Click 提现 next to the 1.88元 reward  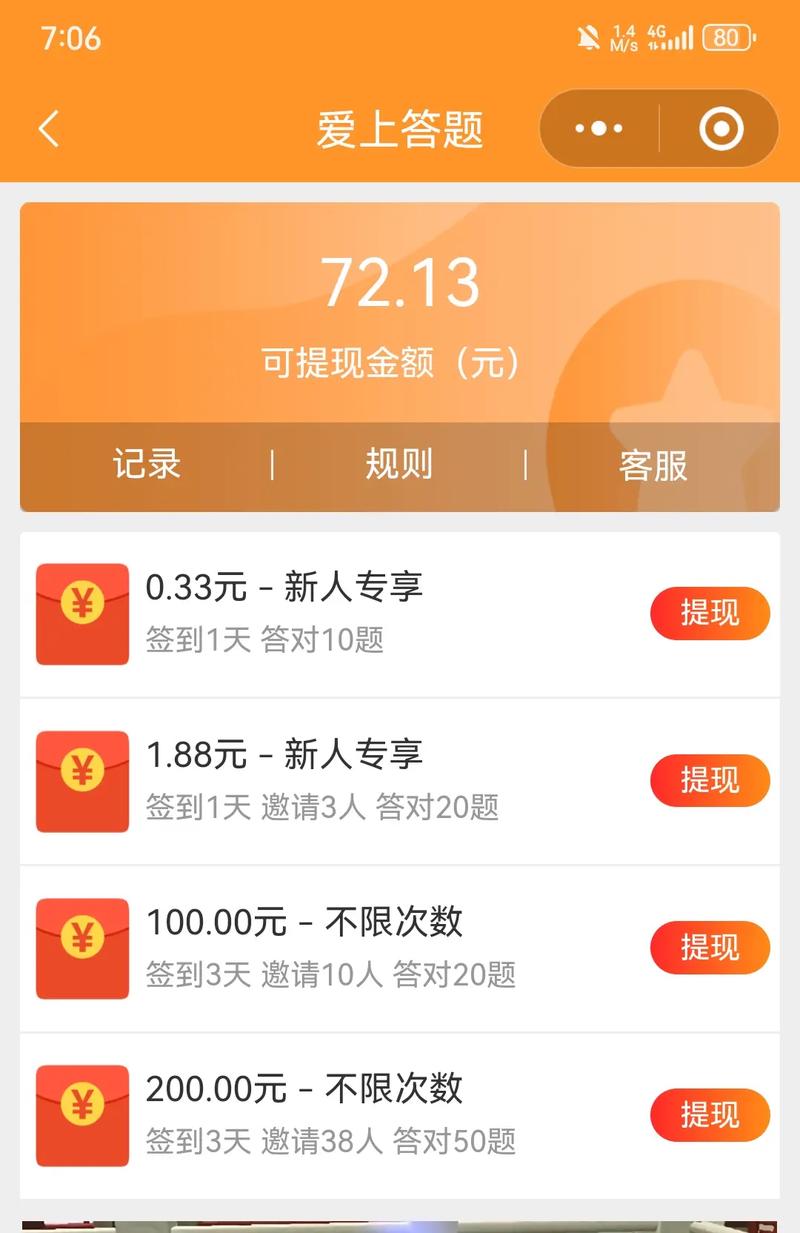click(x=710, y=781)
